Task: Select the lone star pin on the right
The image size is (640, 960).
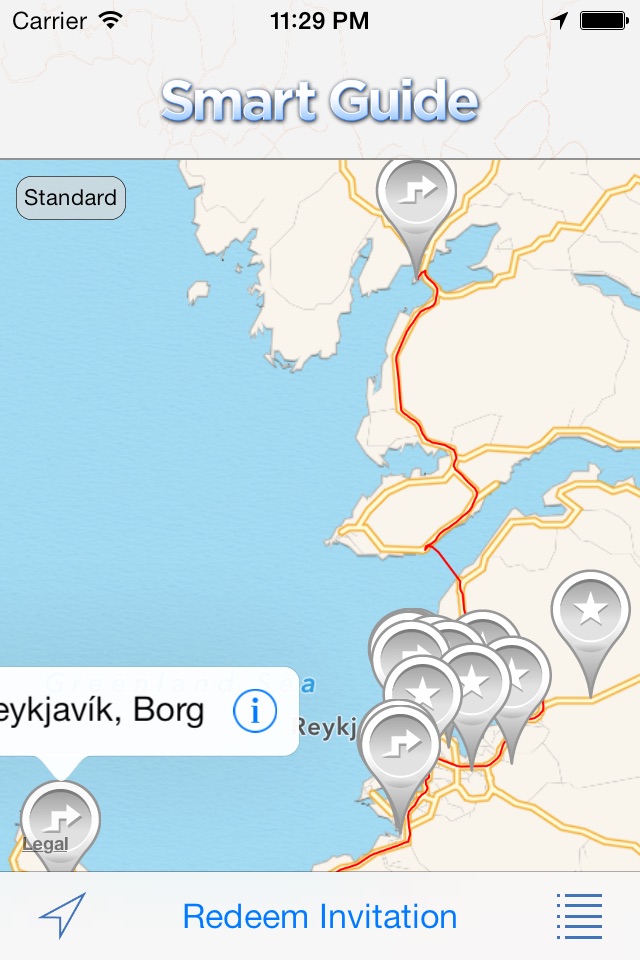Action: pos(591,609)
